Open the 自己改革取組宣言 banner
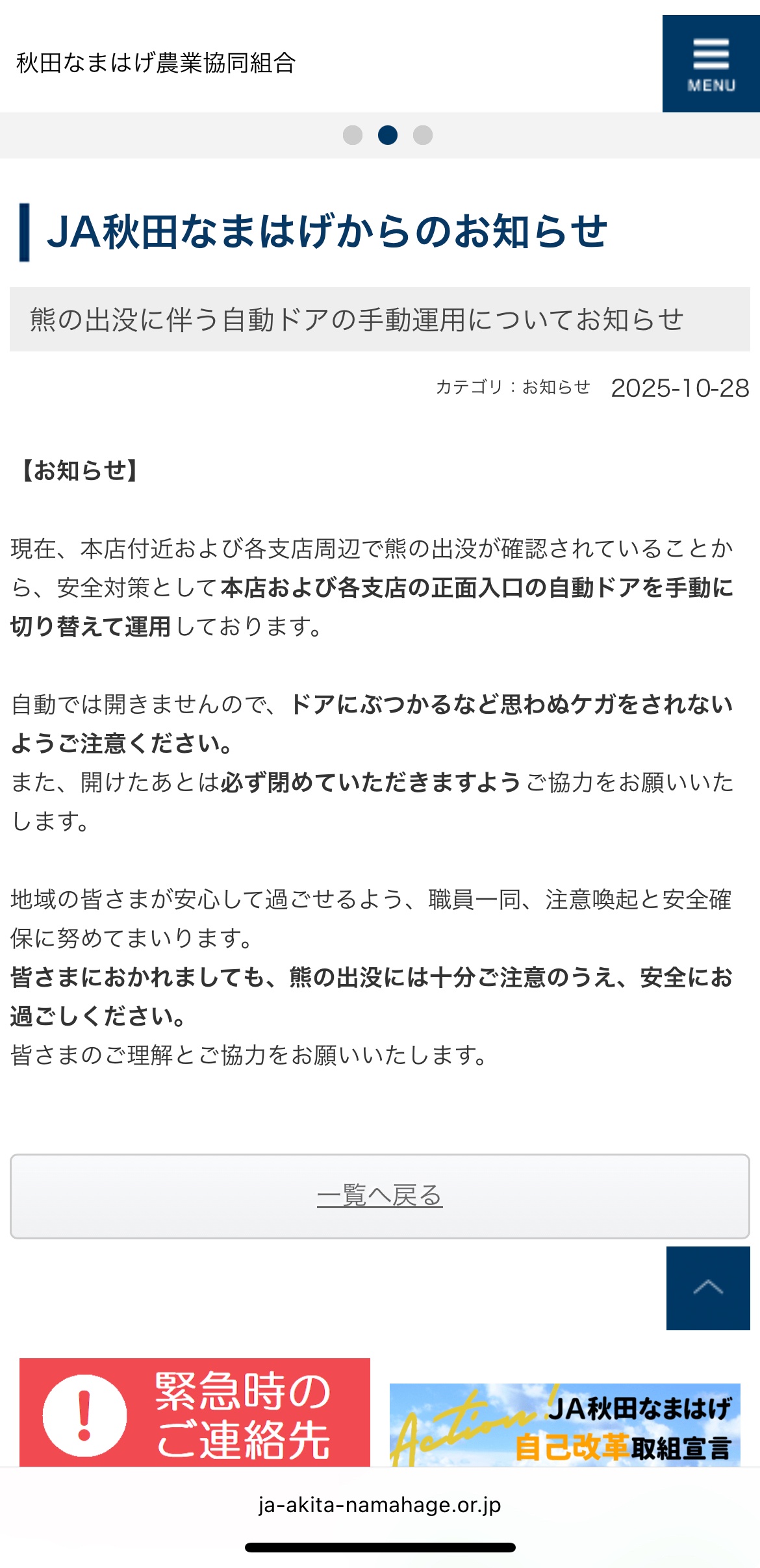 [564, 1425]
